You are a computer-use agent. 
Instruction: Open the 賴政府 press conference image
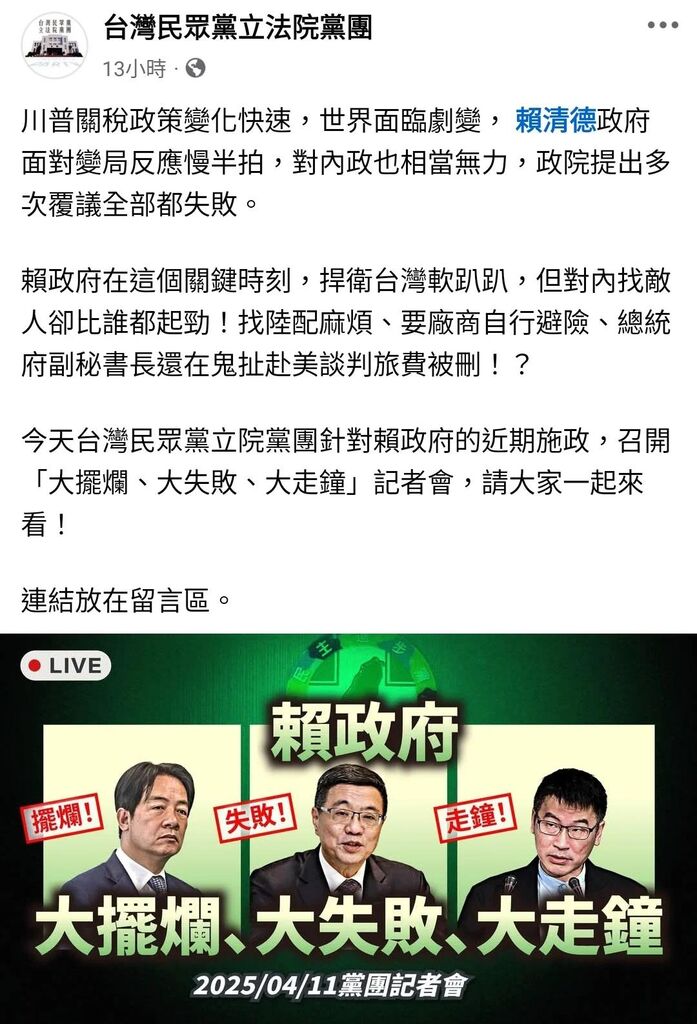tap(348, 828)
